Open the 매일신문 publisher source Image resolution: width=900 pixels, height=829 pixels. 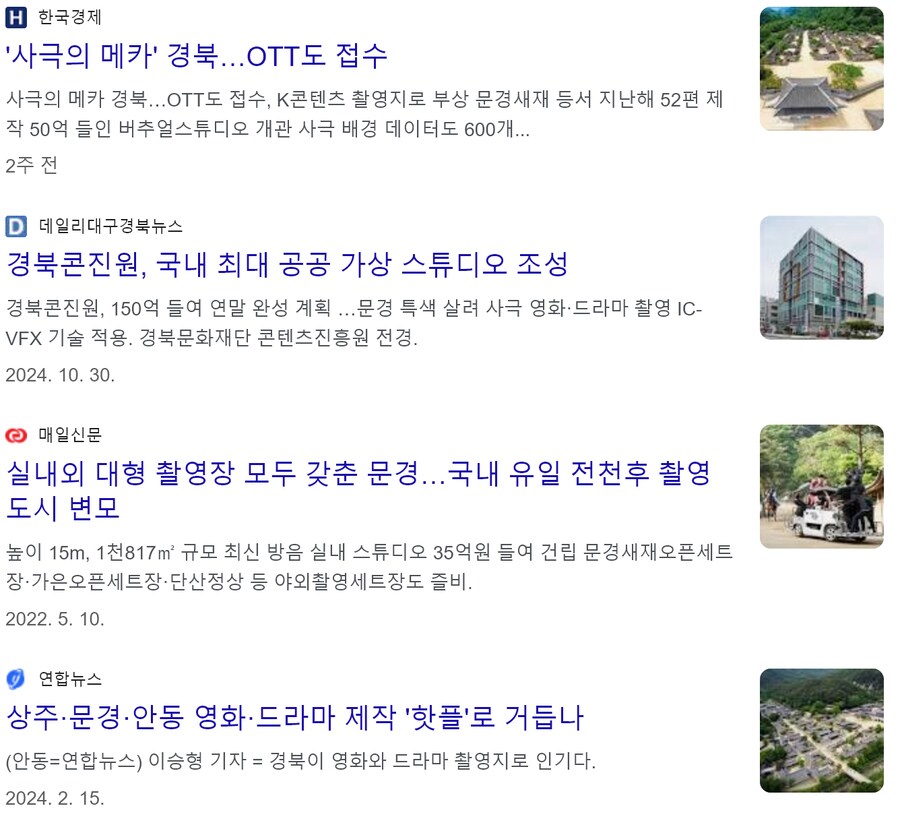tap(69, 435)
